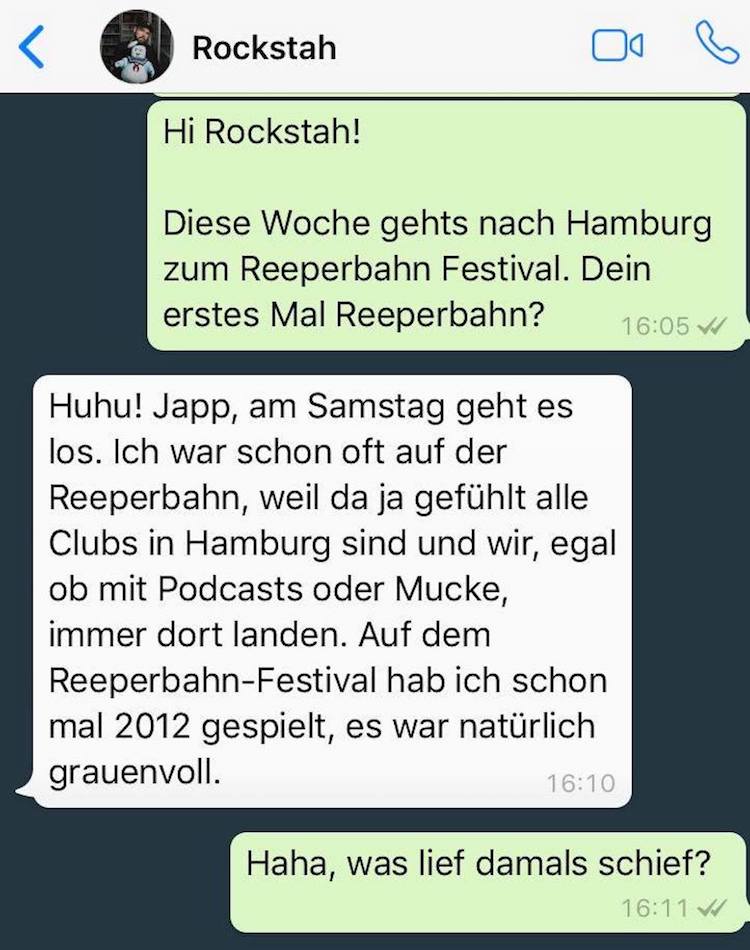
Task: Go back to the chat list
Action: point(32,47)
